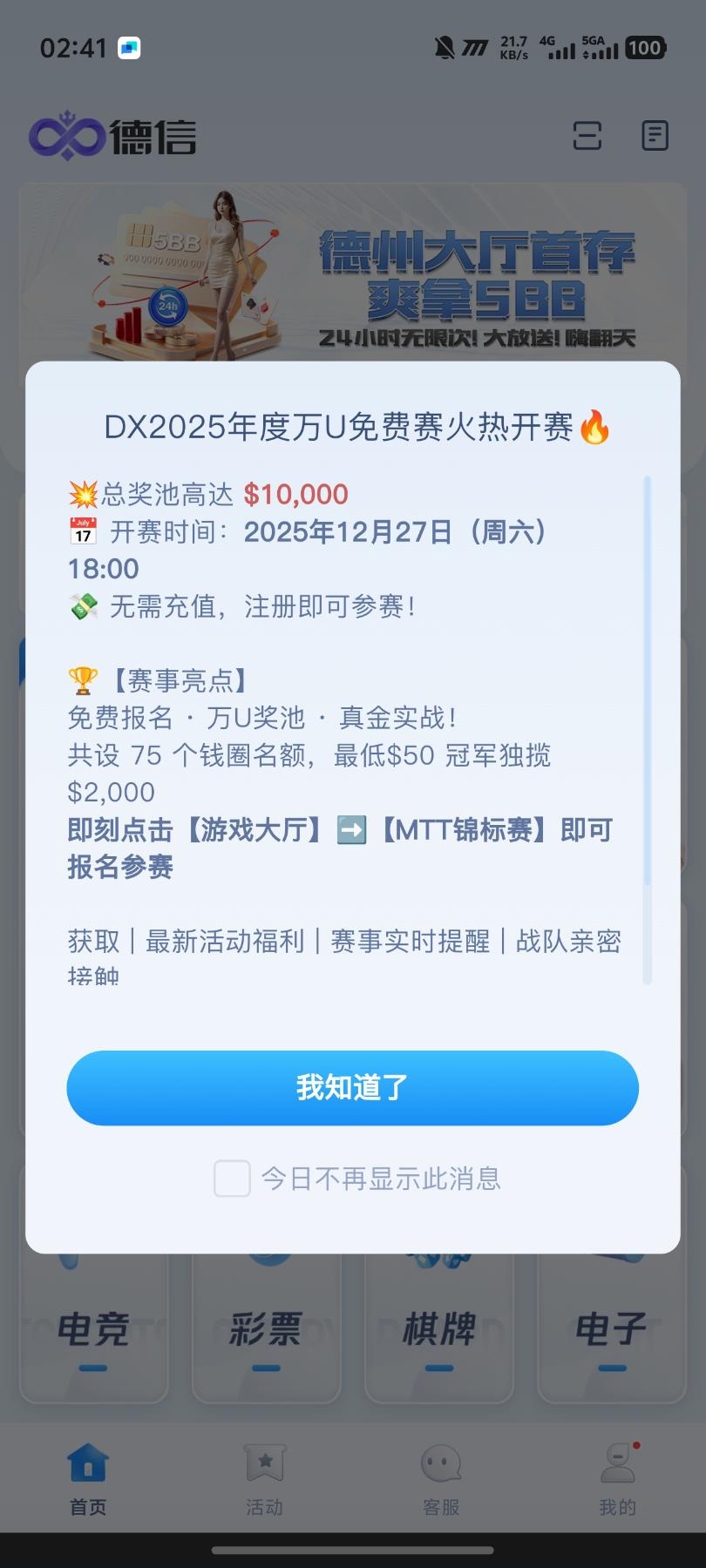
Task: Go to the 我的 tab
Action: (617, 1479)
